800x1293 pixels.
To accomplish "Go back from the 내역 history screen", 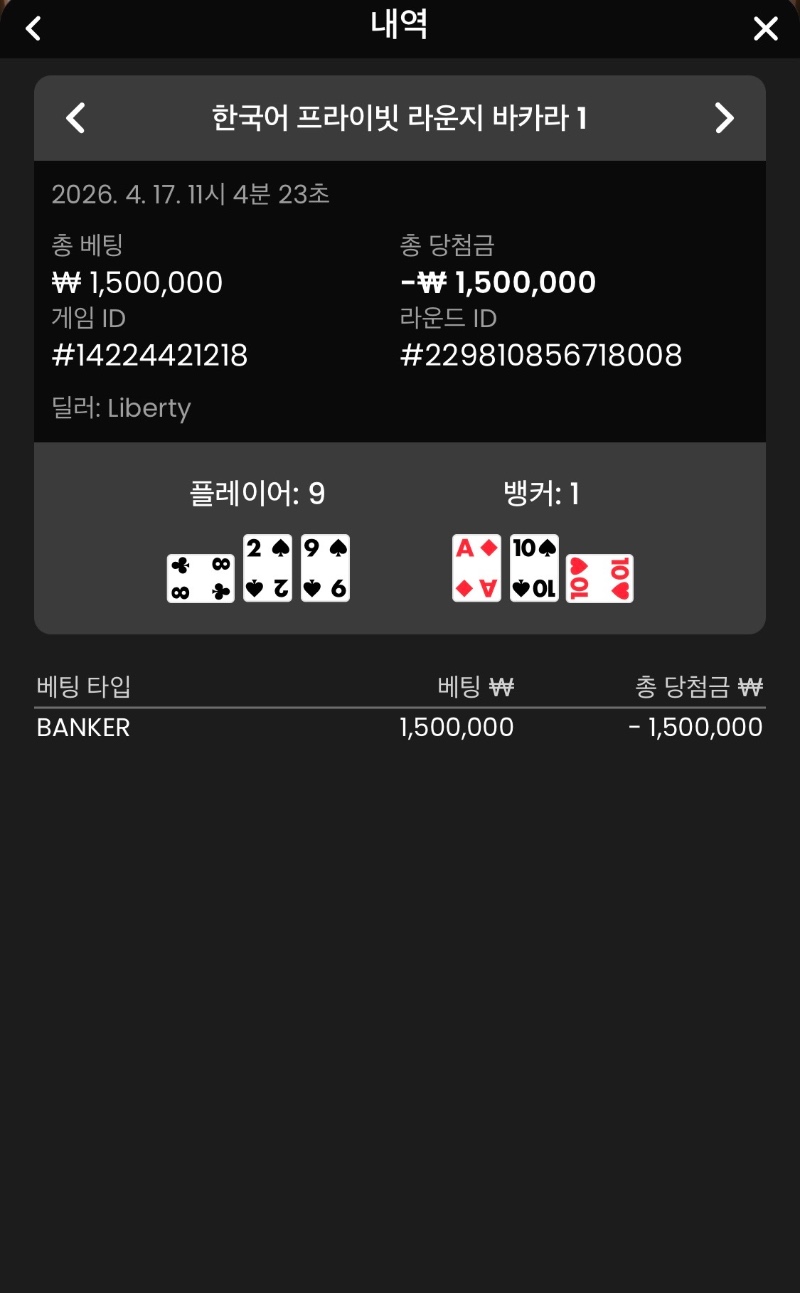I will tap(33, 28).
